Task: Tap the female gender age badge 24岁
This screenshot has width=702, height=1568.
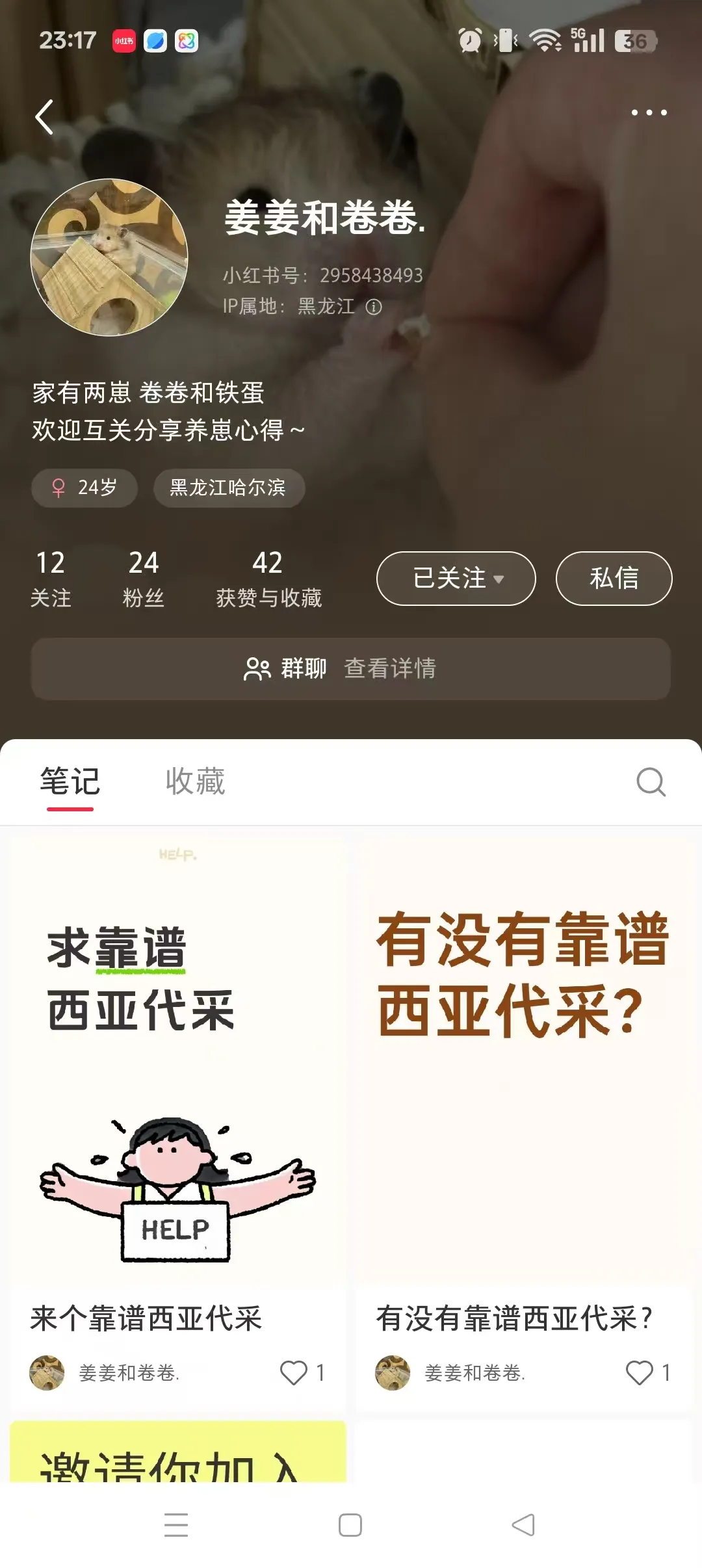Action: [x=84, y=488]
